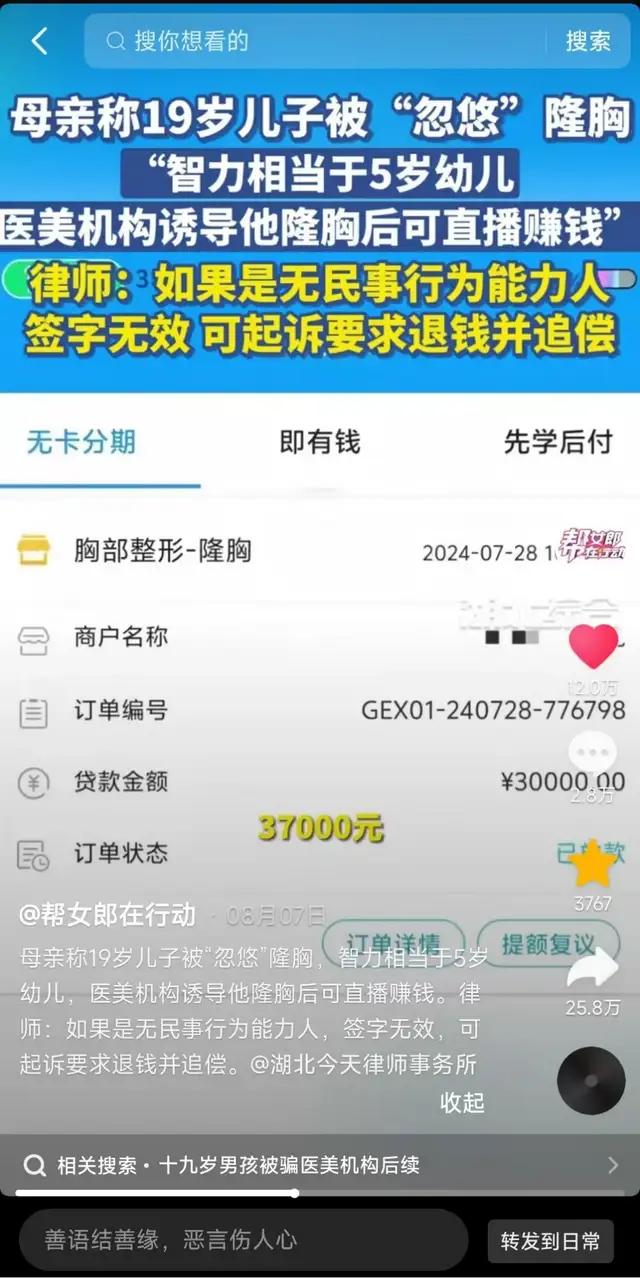The width and height of the screenshot is (640, 1278).
Task: Open 帮女郎在行动 author profile
Action: pos(108,914)
